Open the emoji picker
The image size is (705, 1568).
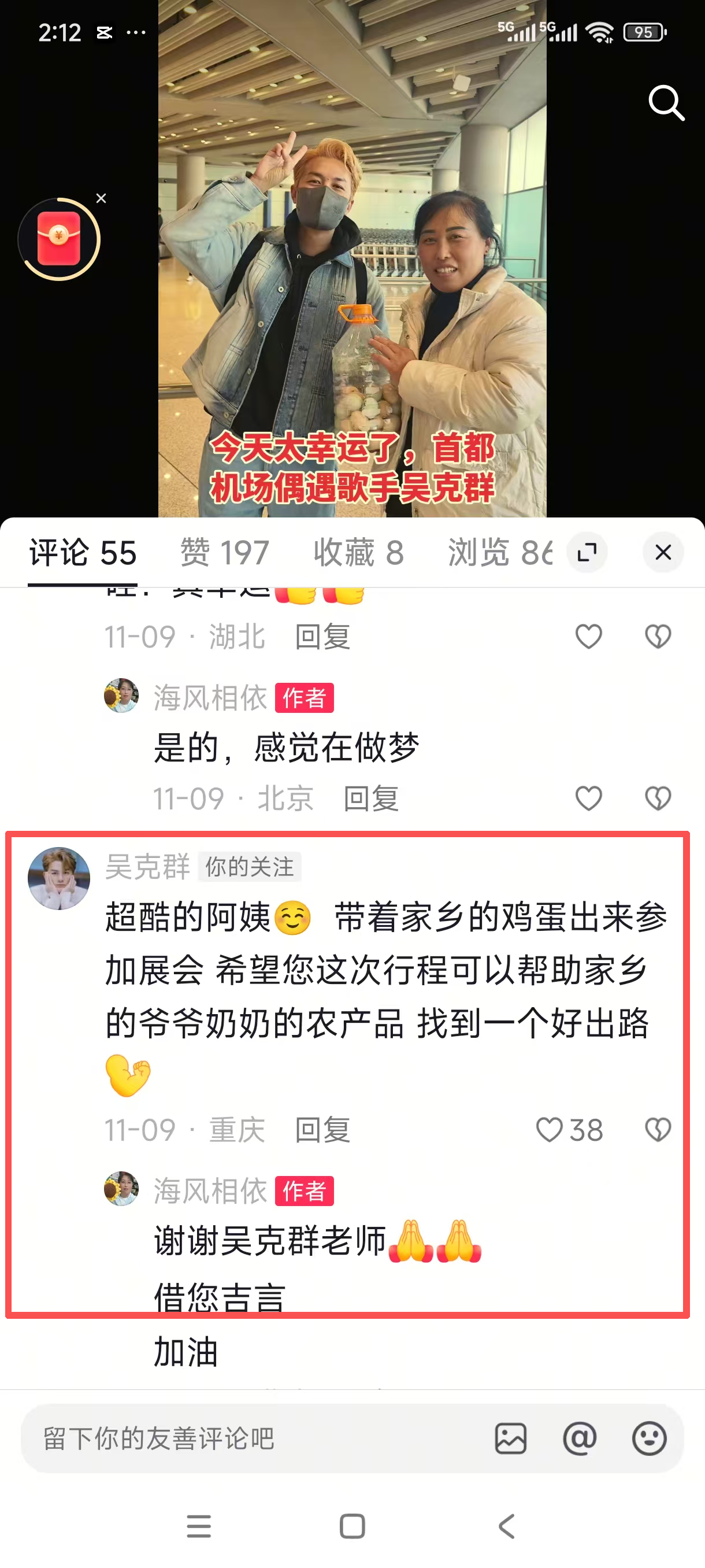coord(649,1439)
